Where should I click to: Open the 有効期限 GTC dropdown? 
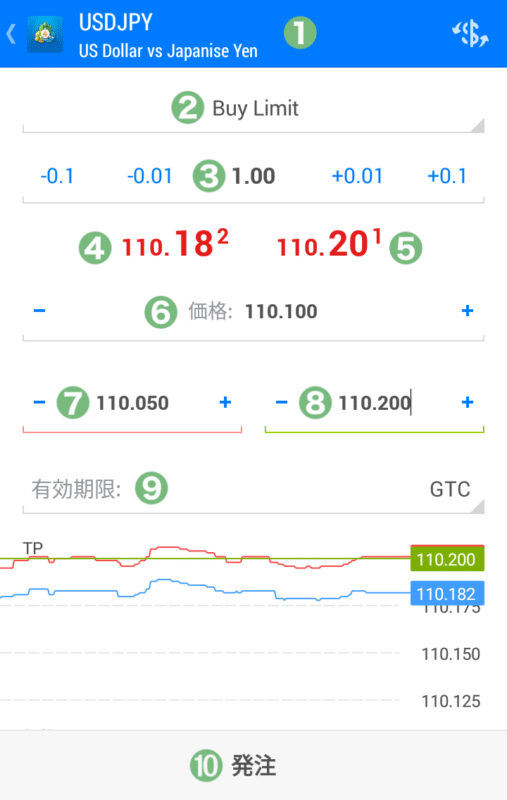[254, 490]
